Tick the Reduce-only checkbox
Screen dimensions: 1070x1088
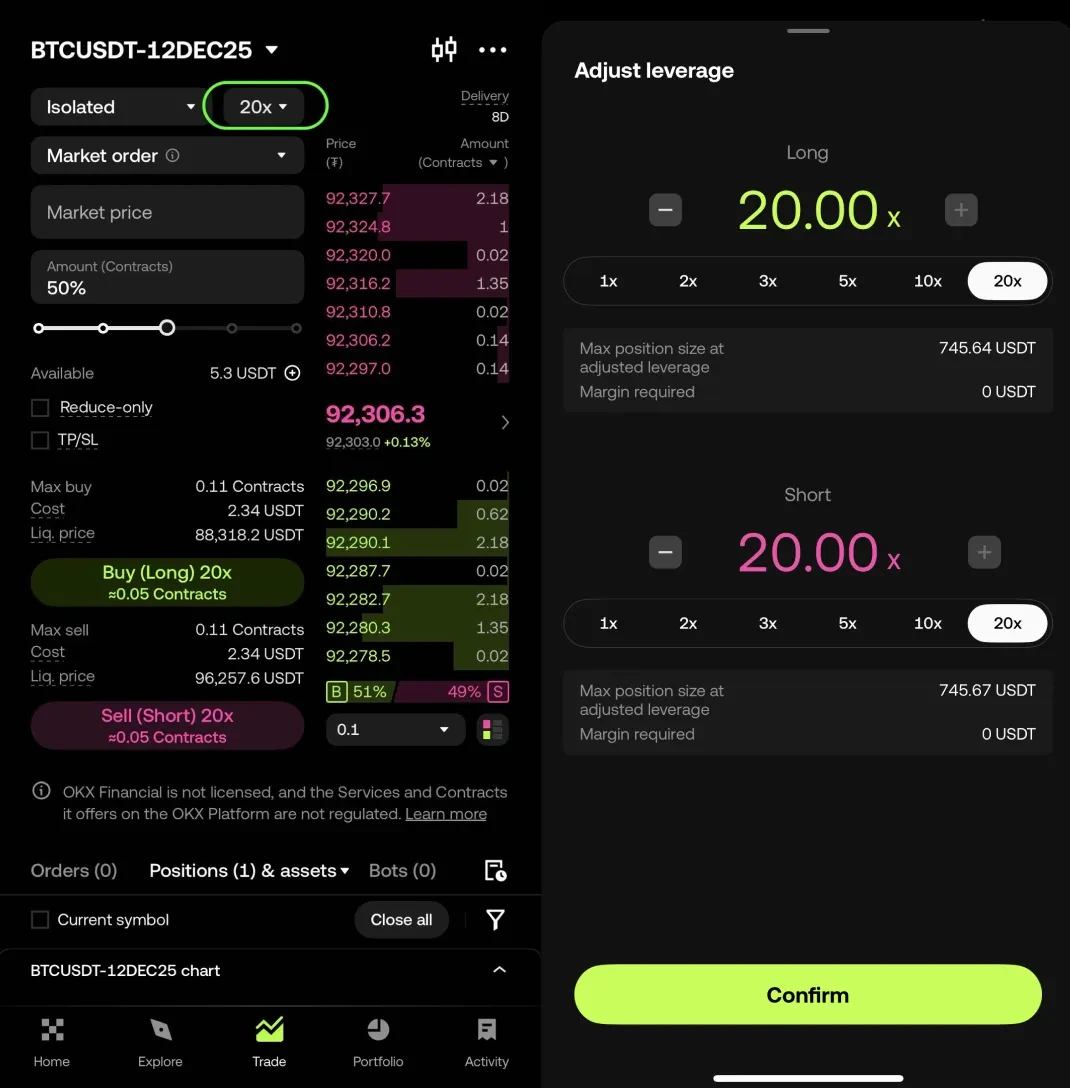tap(40, 408)
